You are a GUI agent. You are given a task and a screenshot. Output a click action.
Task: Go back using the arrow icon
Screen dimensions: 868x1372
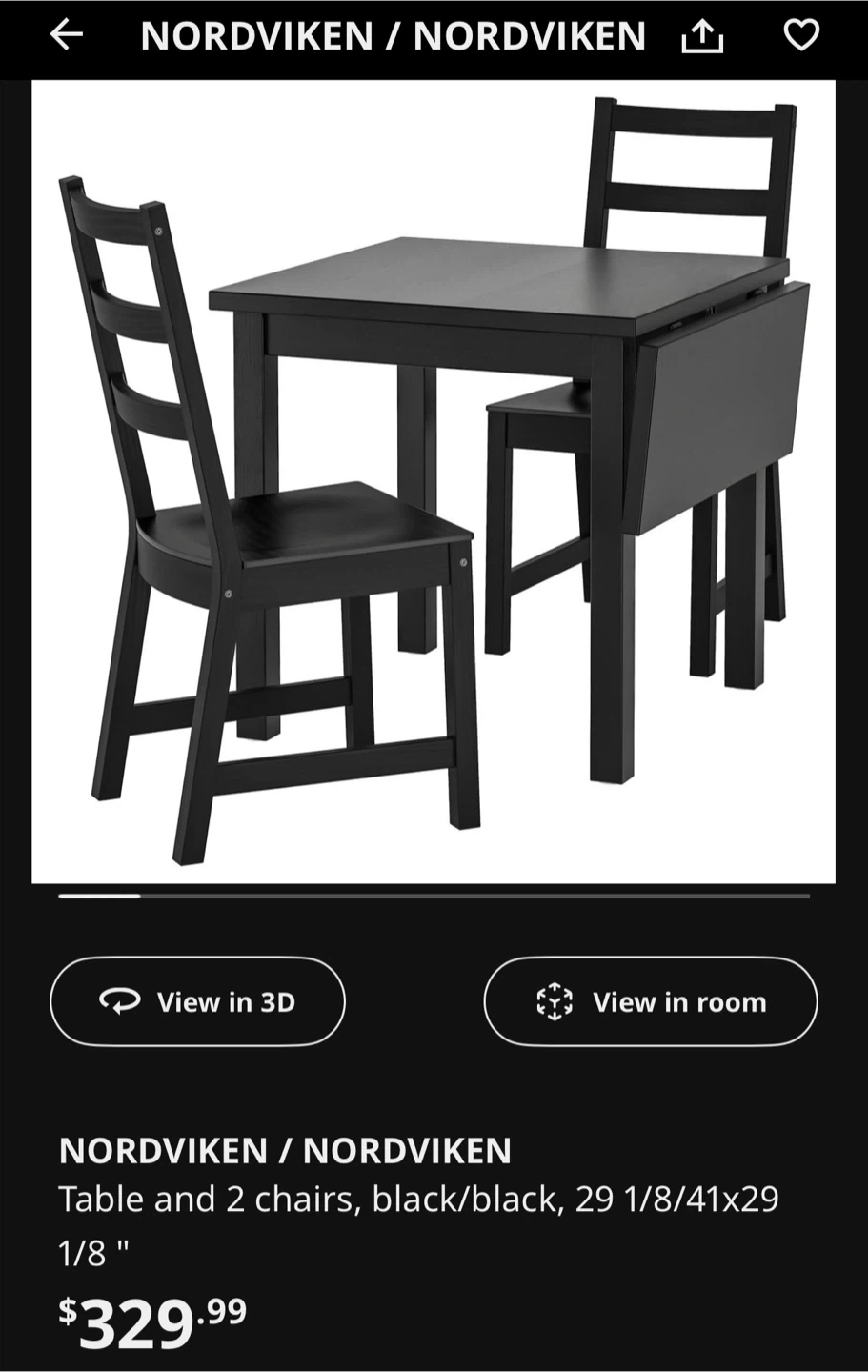(67, 35)
